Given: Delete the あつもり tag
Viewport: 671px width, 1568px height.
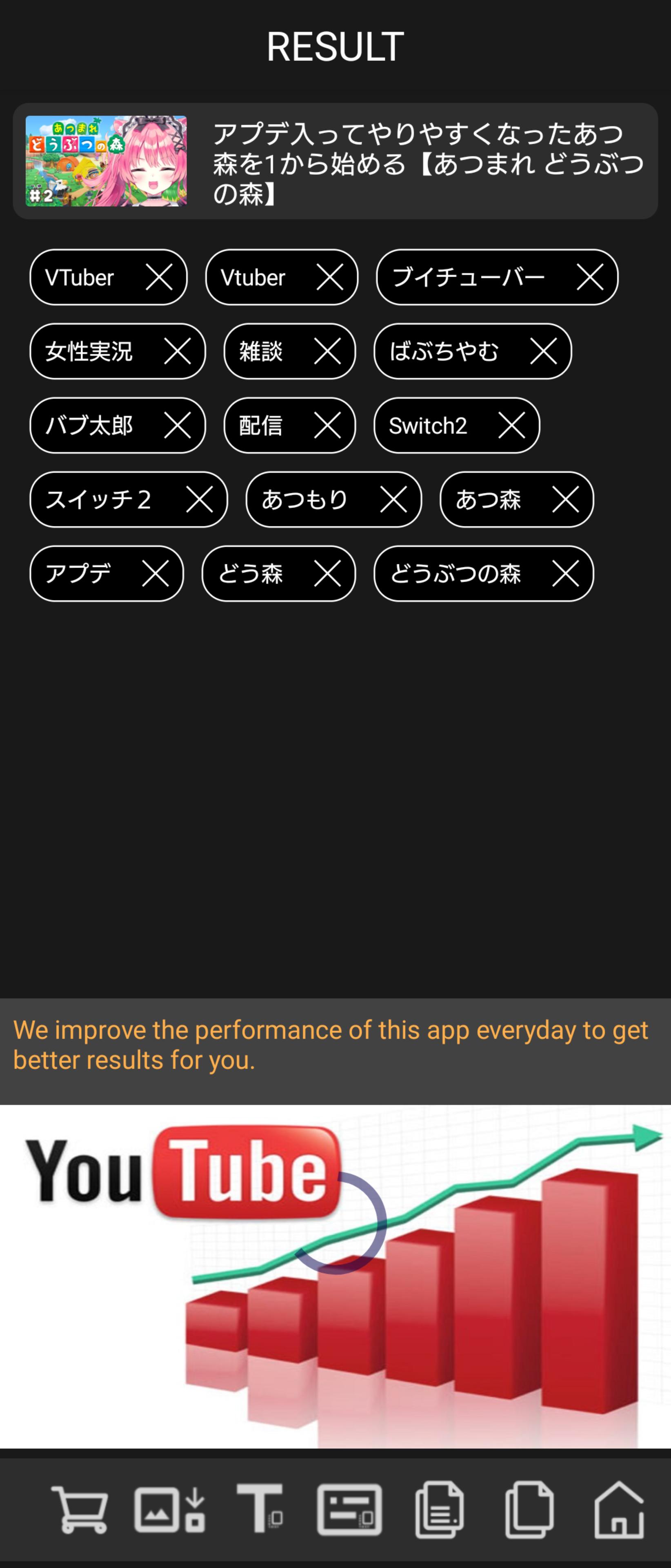Looking at the screenshot, I should pyautogui.click(x=393, y=500).
